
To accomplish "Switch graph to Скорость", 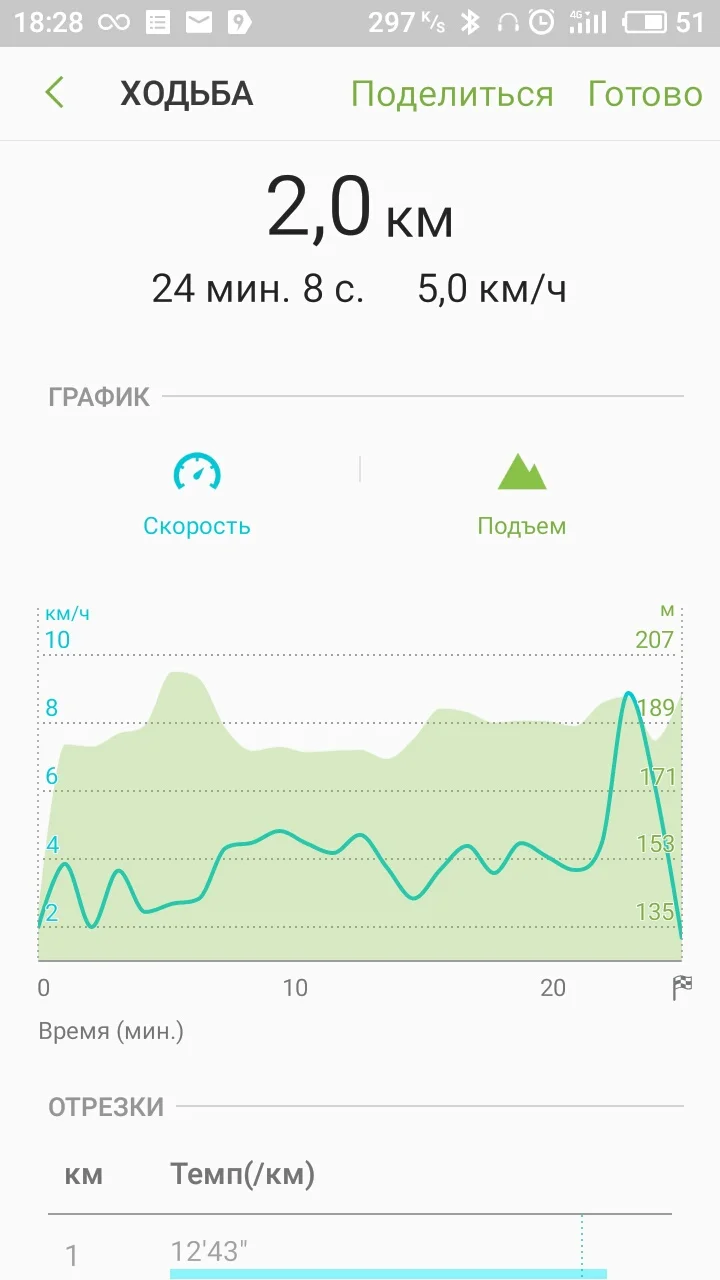I will [x=197, y=494].
